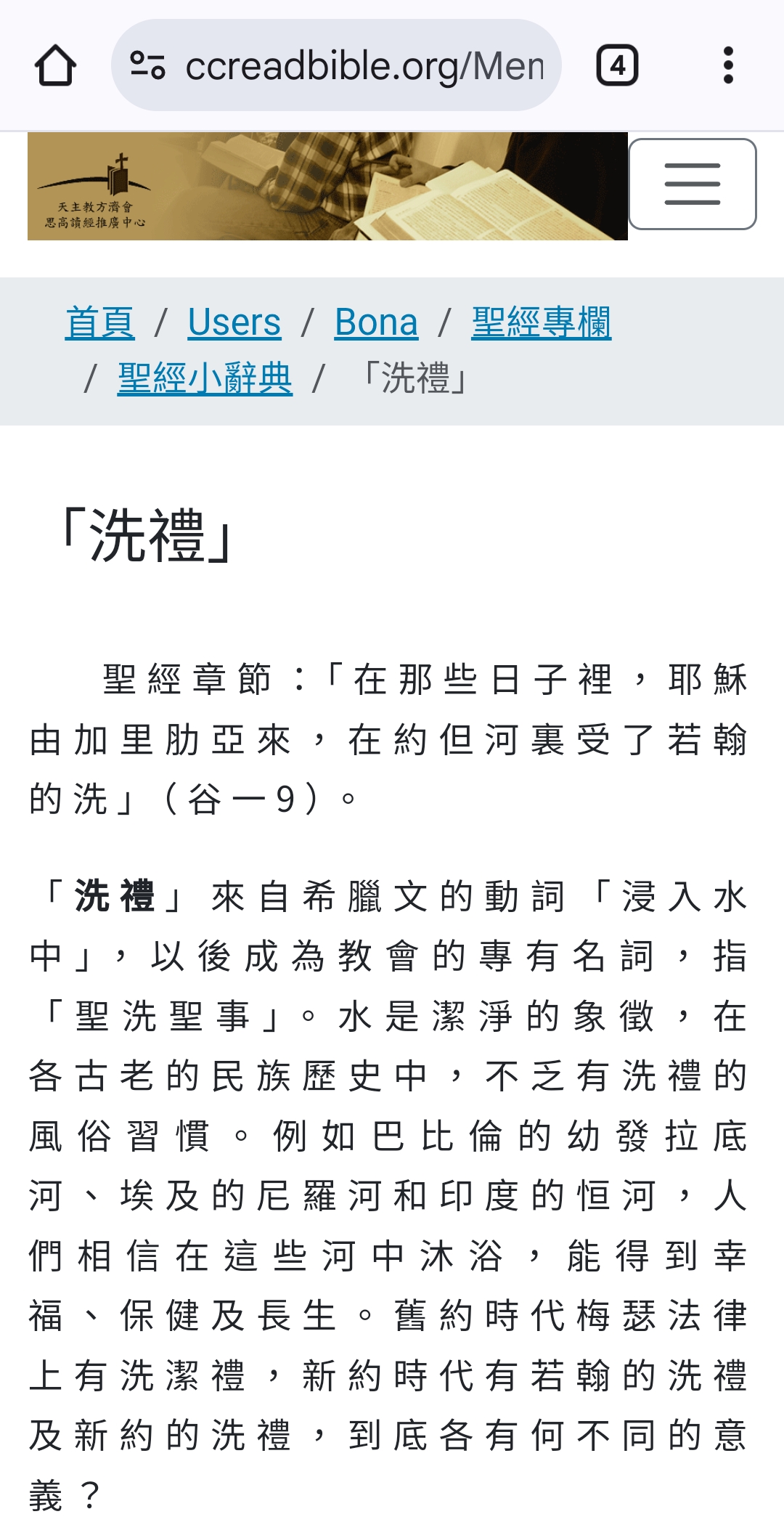Image resolution: width=784 pixels, height=1530 pixels.
Task: Go to the browser home page
Action: click(x=55, y=65)
